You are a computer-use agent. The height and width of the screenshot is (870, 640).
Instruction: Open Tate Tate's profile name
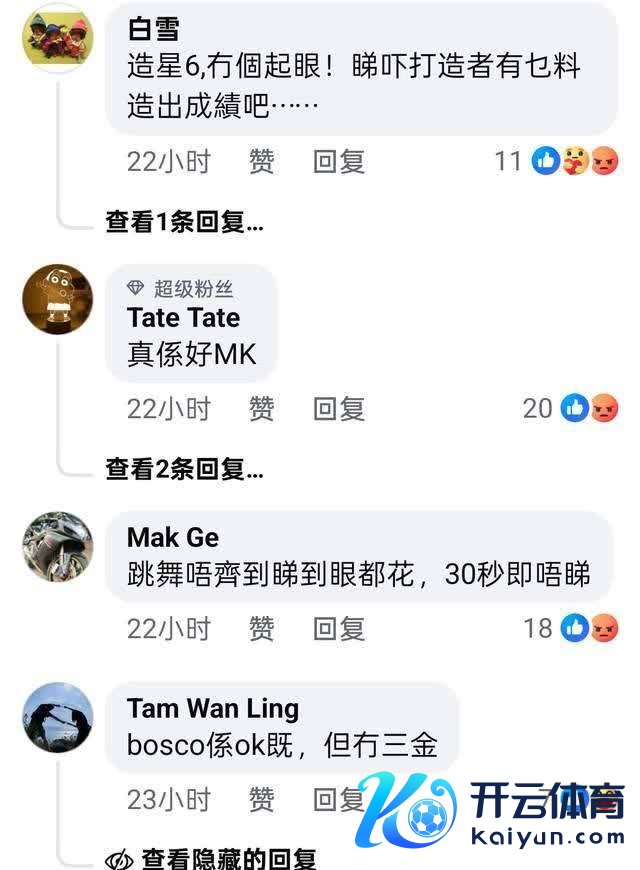tap(183, 318)
